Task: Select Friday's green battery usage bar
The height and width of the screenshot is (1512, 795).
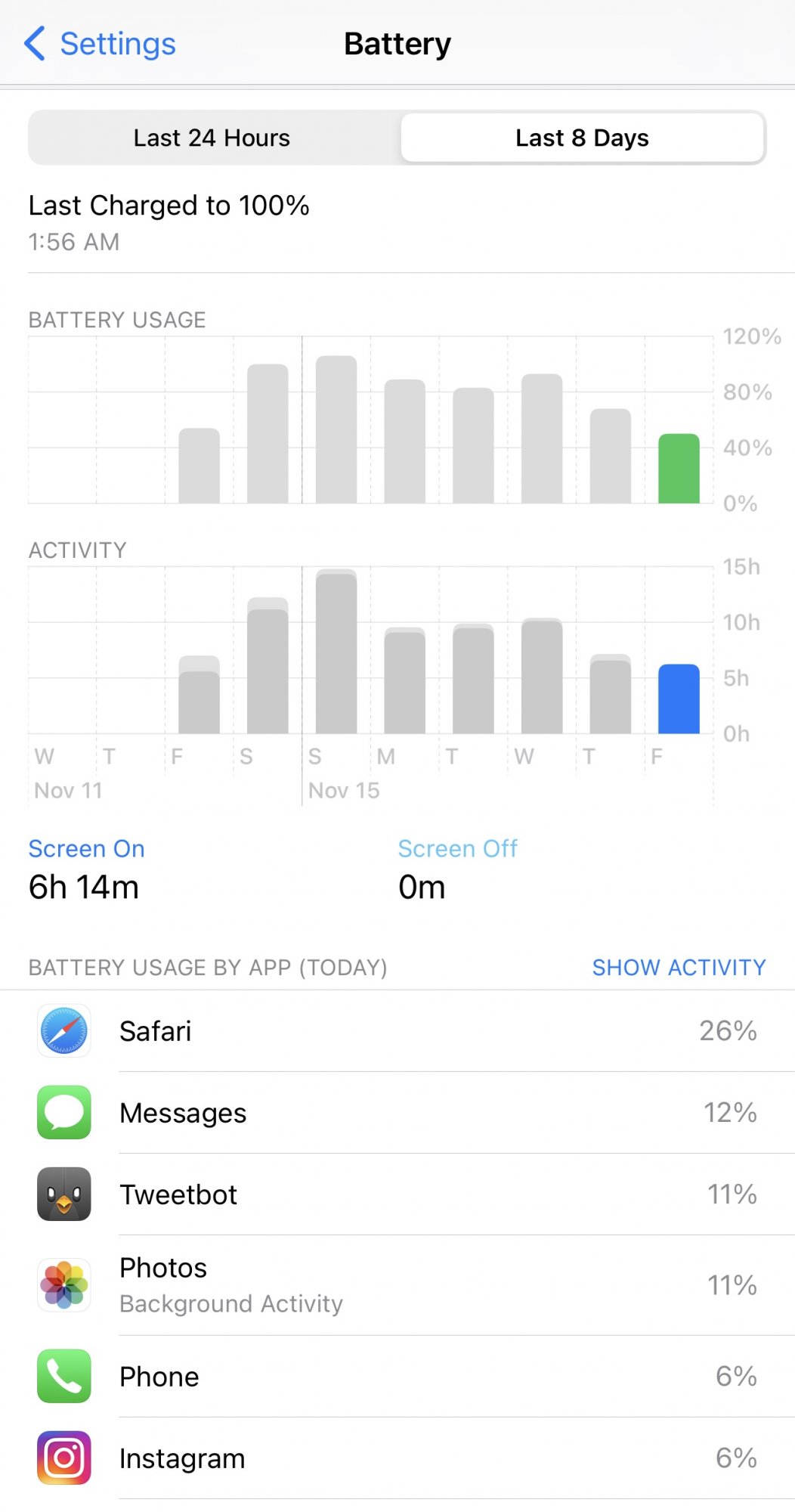Action: pyautogui.click(x=679, y=469)
